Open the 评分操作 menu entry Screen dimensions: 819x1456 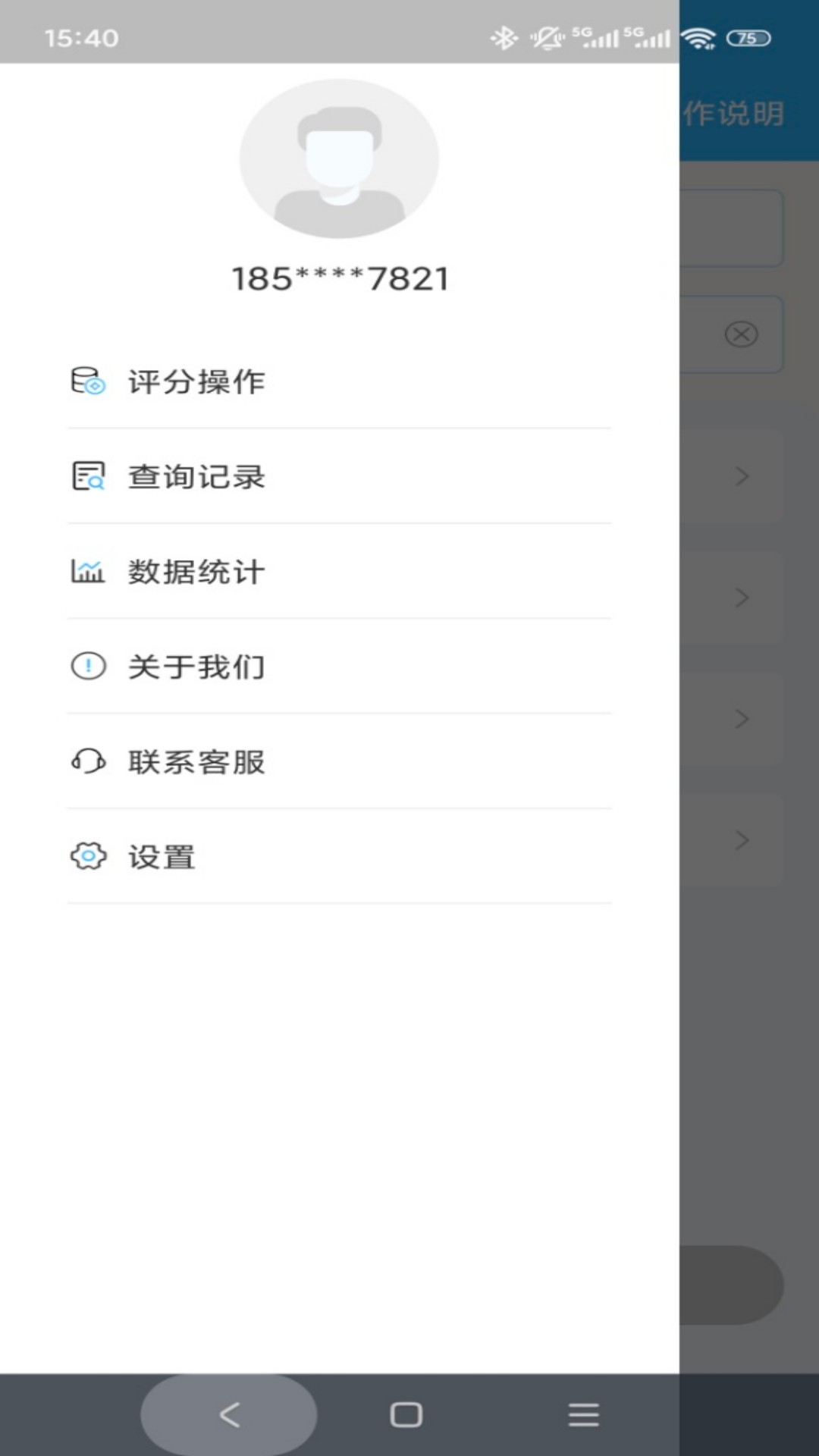tap(196, 382)
